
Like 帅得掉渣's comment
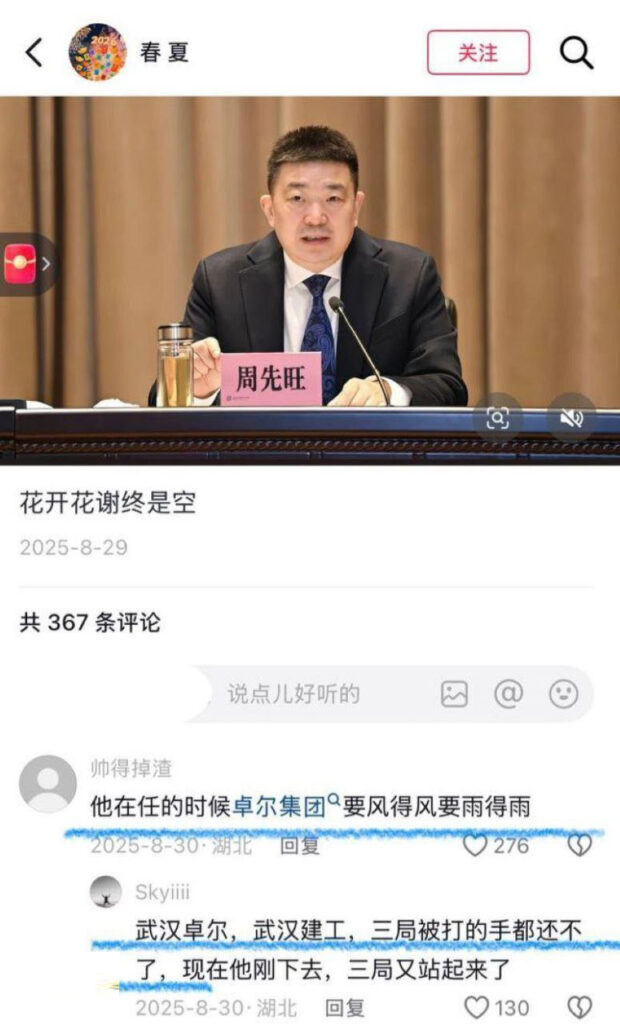475,846
